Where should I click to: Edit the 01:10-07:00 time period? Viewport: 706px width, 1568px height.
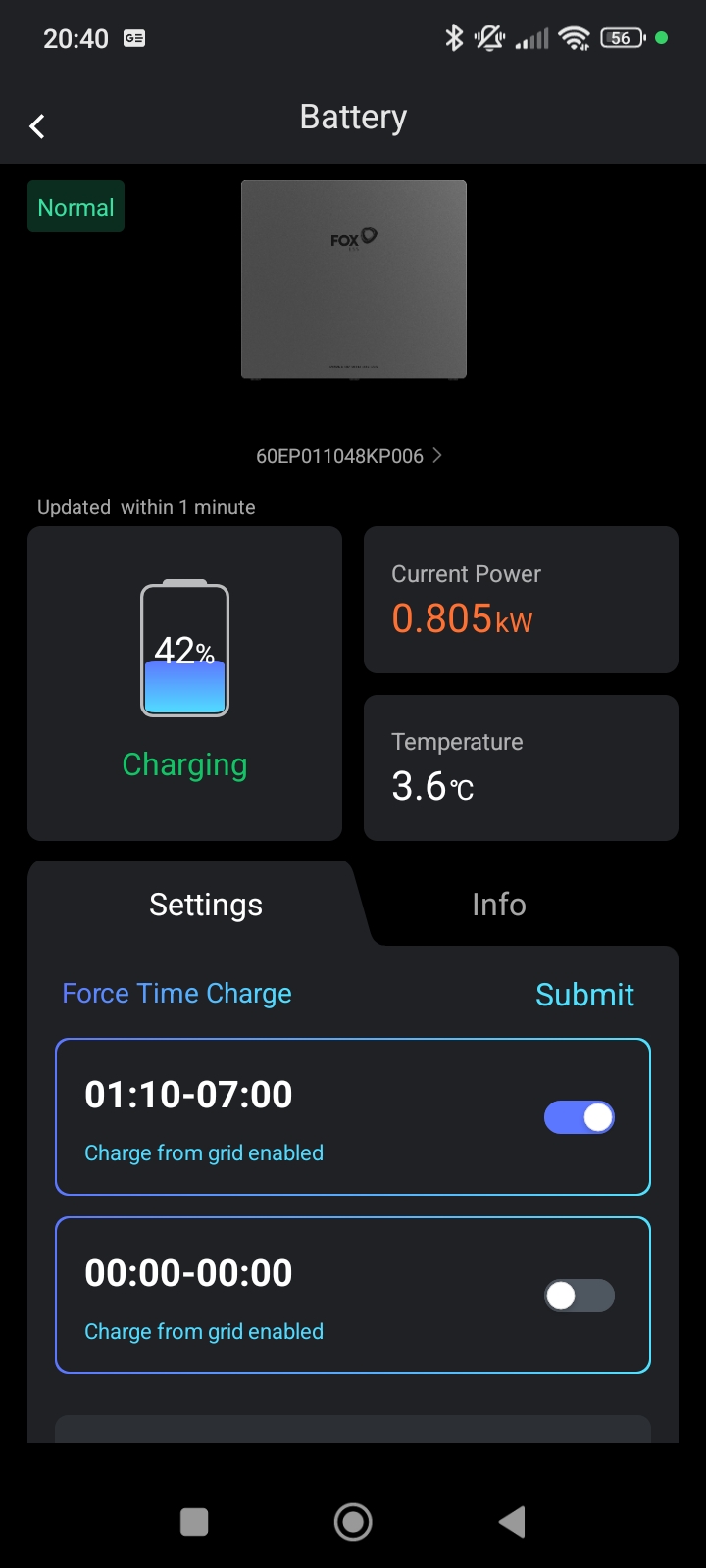point(189,1095)
